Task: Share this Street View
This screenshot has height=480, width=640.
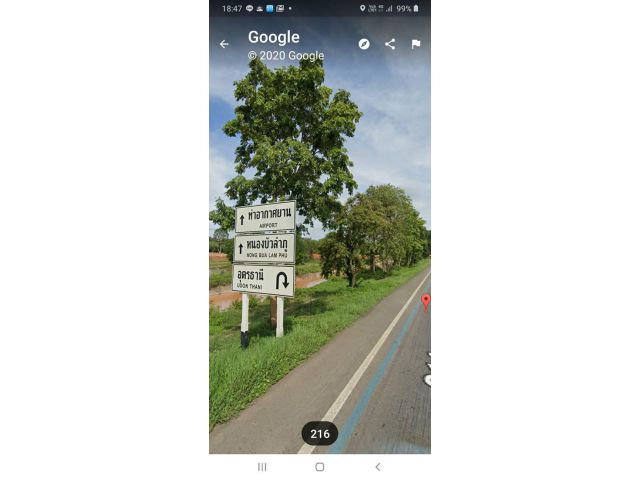Action: point(390,44)
